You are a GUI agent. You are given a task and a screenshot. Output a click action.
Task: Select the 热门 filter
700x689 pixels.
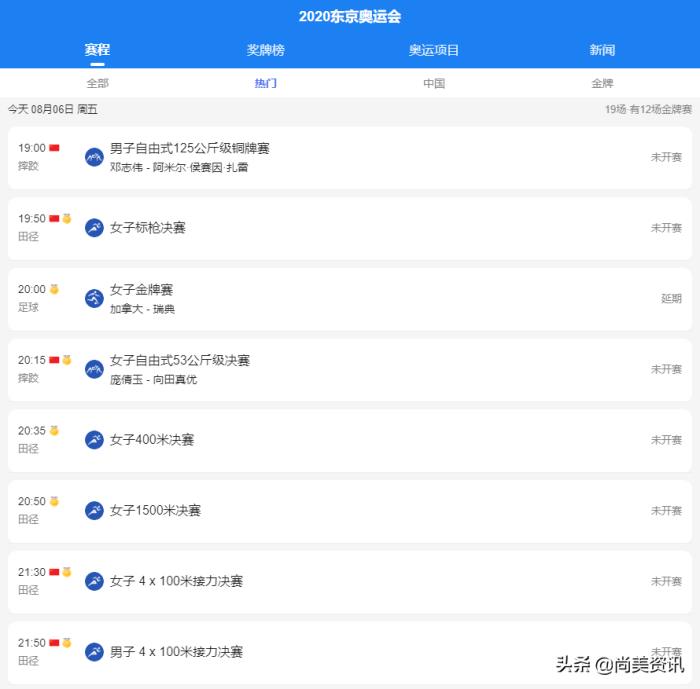tap(265, 84)
